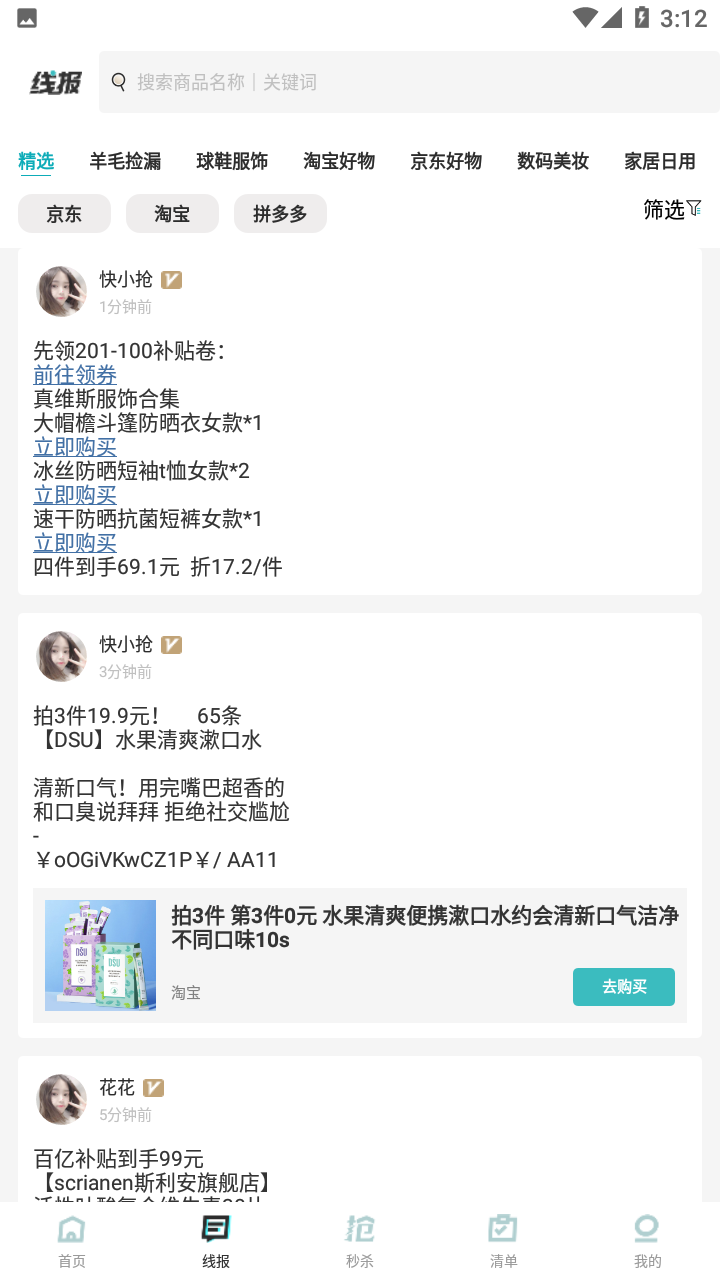Click the 前往领券 coupon link
Image resolution: width=720 pixels, height=1280 pixels.
click(75, 374)
